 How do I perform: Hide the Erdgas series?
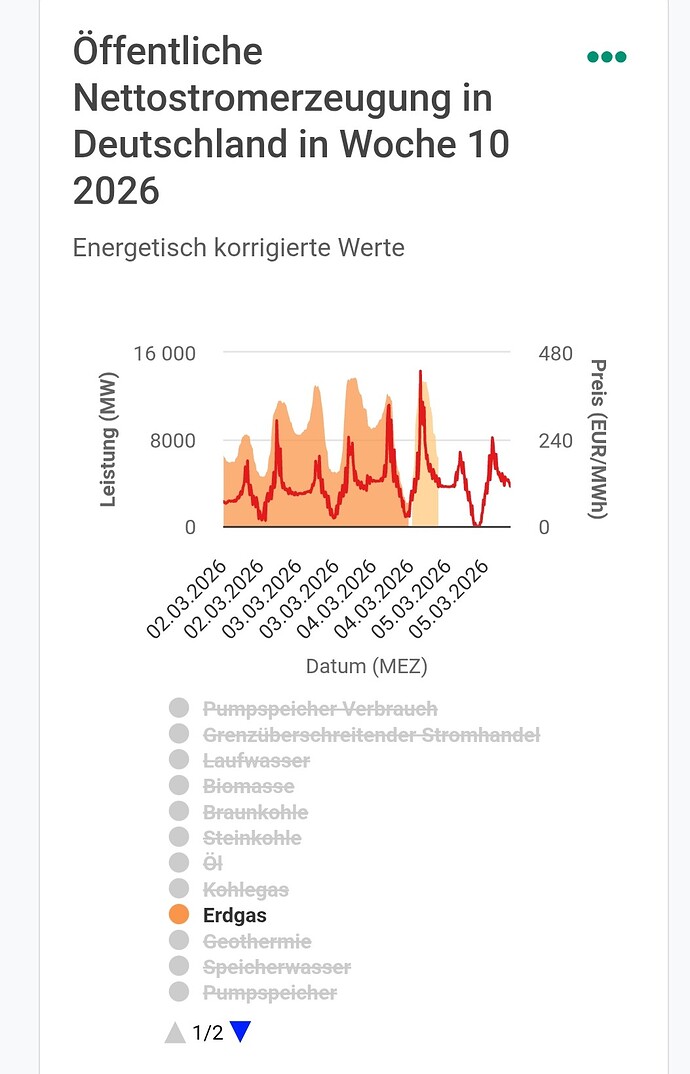tap(234, 915)
